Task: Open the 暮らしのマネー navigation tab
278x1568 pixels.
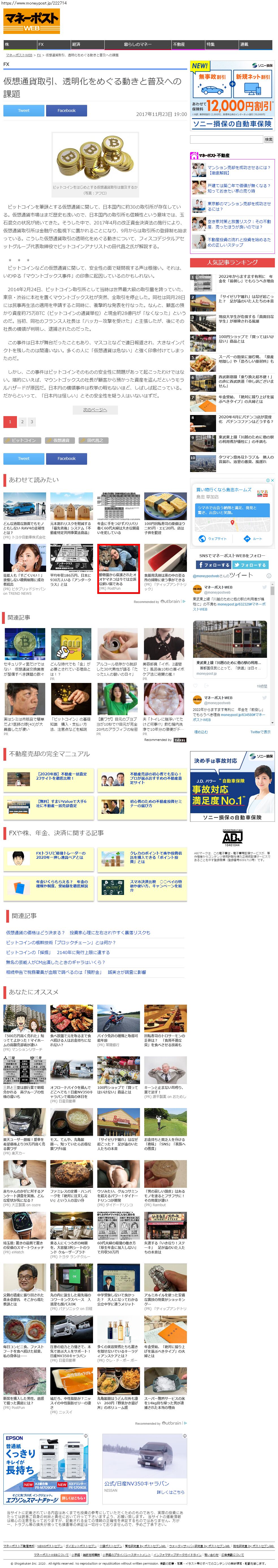Action: (137, 44)
